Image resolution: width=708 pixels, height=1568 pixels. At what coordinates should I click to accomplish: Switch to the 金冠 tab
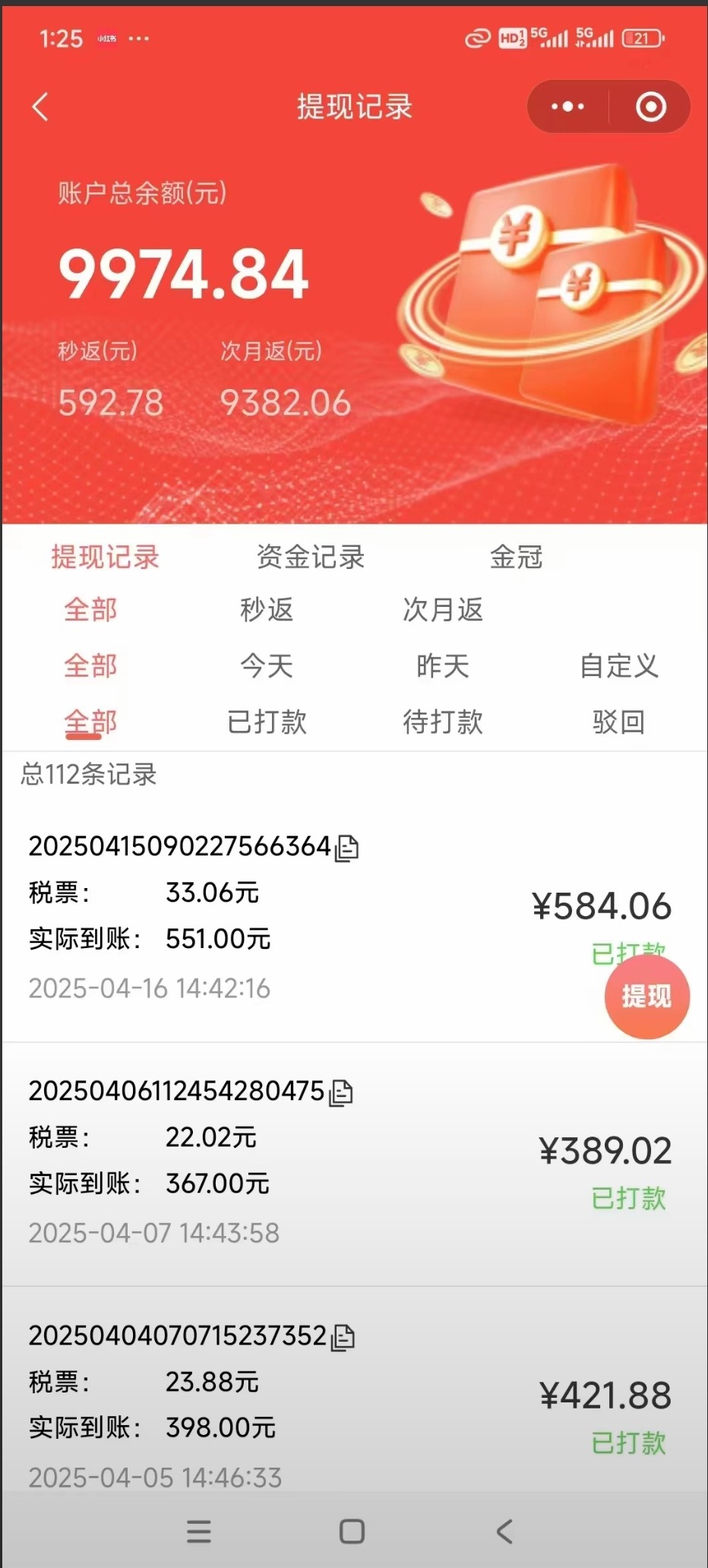point(516,557)
